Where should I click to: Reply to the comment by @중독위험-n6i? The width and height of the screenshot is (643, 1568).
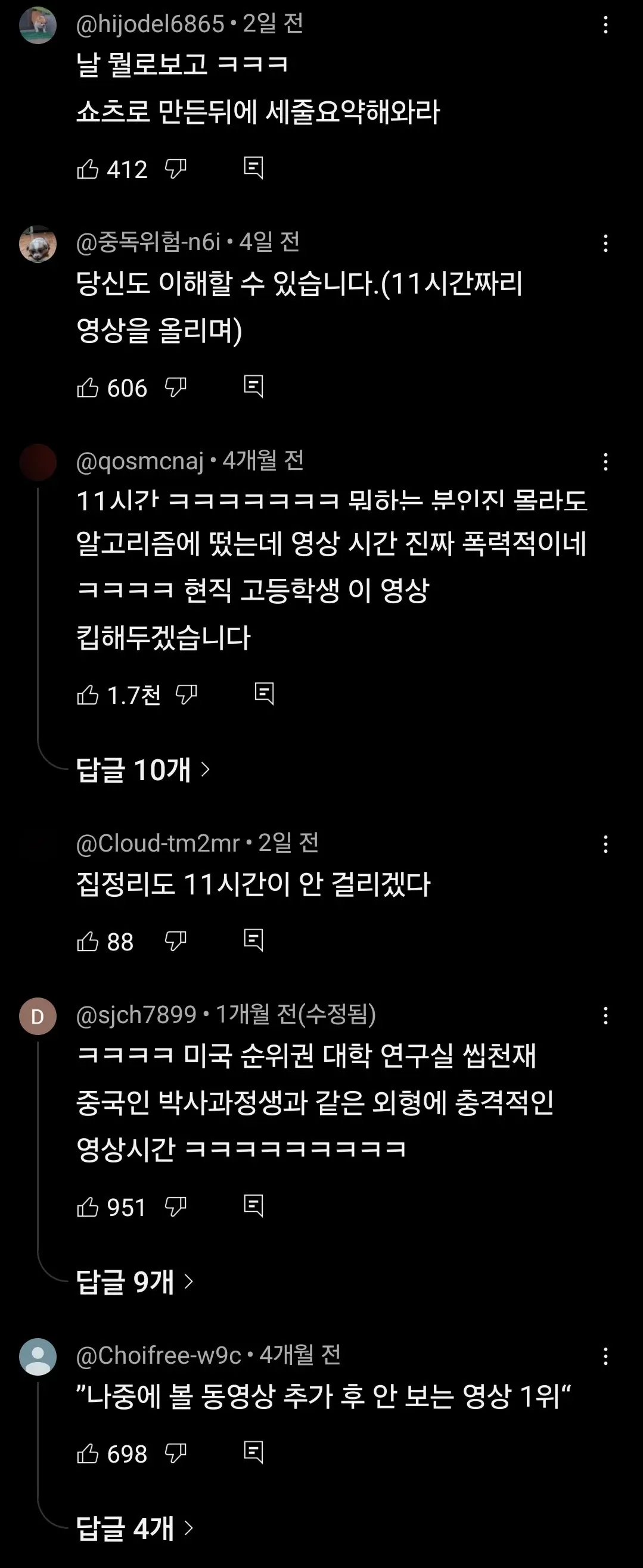[x=253, y=387]
